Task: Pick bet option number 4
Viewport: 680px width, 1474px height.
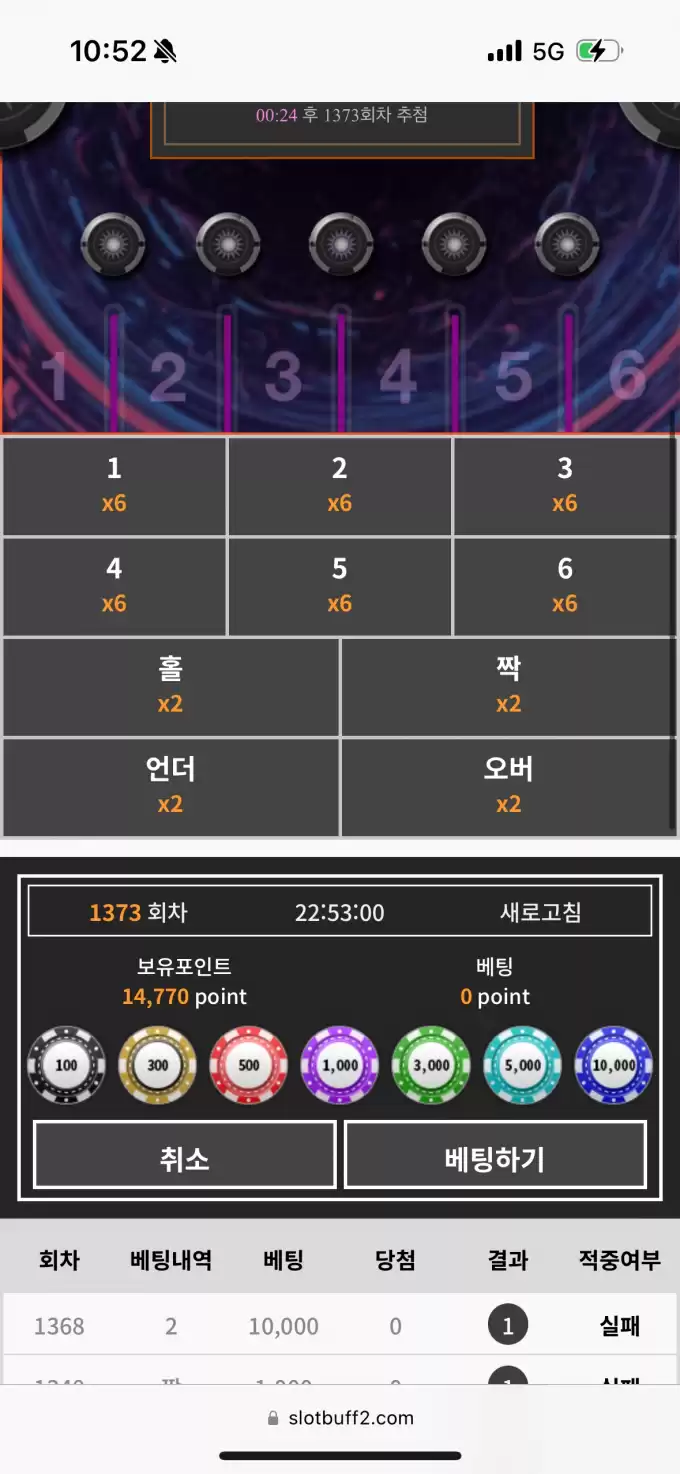Action: 114,586
